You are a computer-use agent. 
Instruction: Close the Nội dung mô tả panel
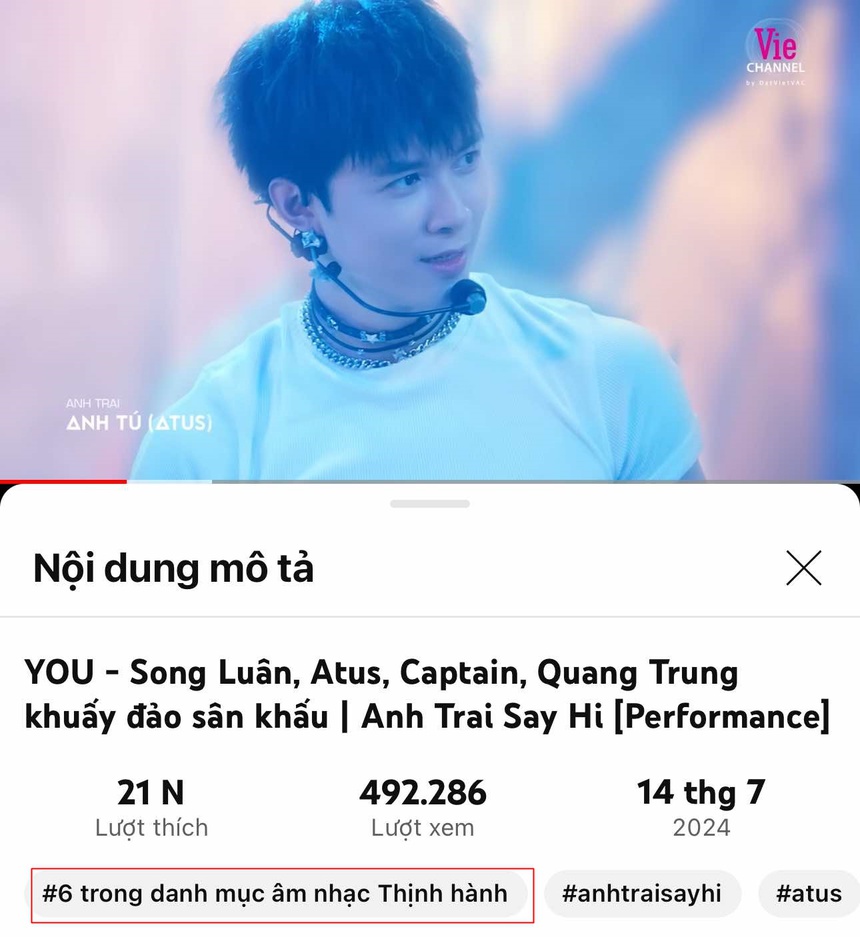[804, 567]
